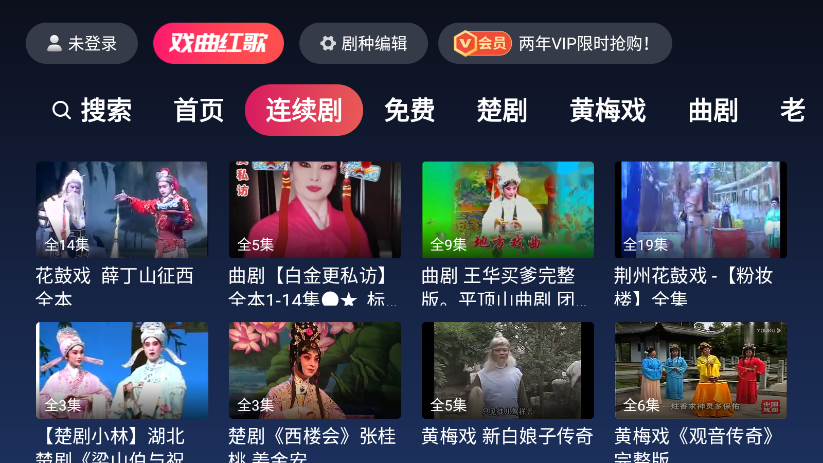
Task: Switch to the 免费 tab
Action: click(410, 110)
